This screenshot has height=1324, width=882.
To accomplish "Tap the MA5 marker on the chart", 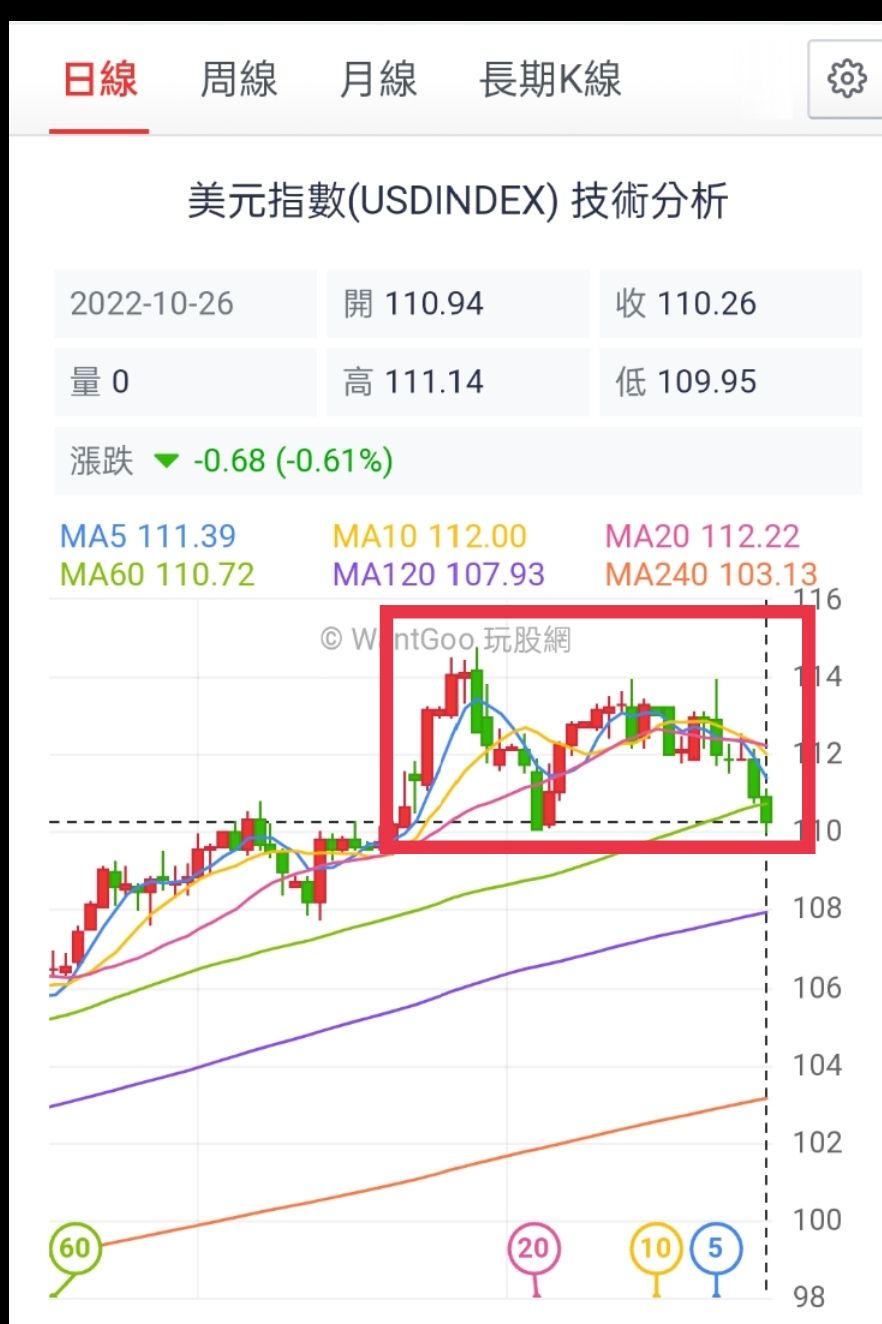I will pyautogui.click(x=716, y=1249).
